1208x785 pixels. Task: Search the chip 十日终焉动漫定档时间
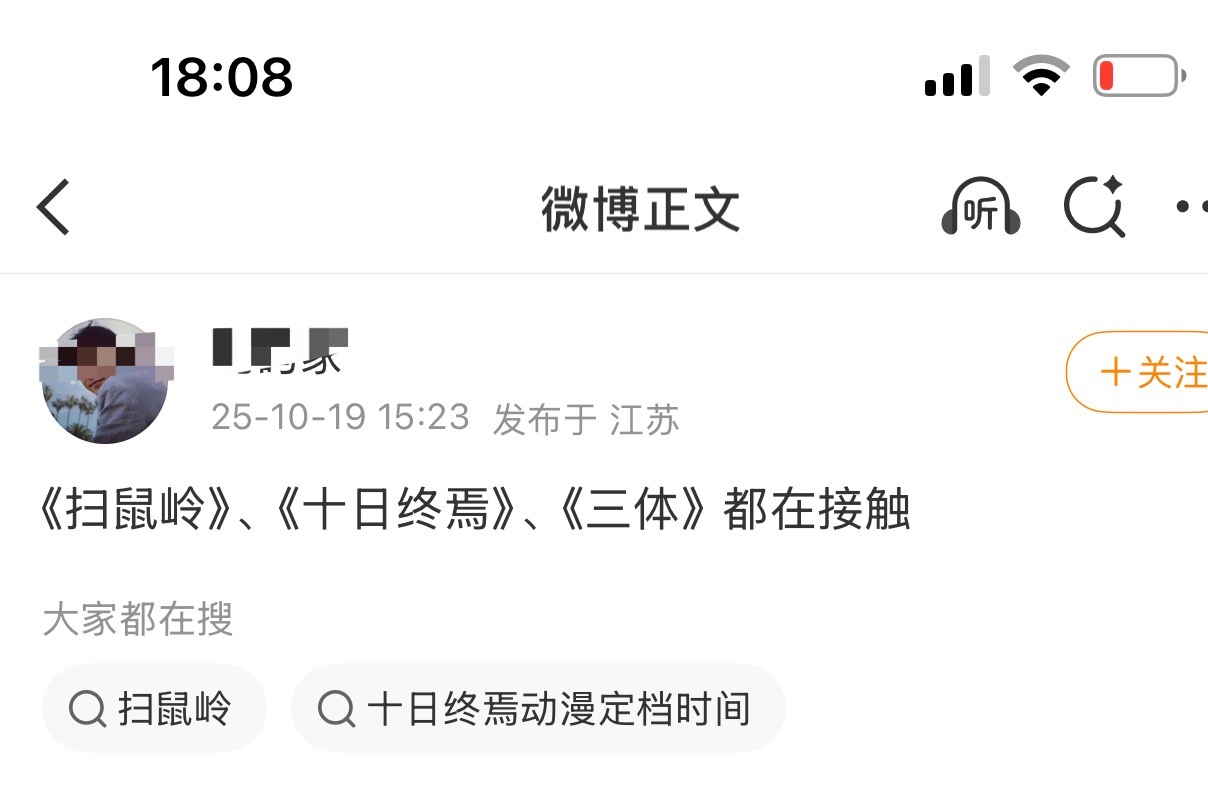tap(538, 709)
